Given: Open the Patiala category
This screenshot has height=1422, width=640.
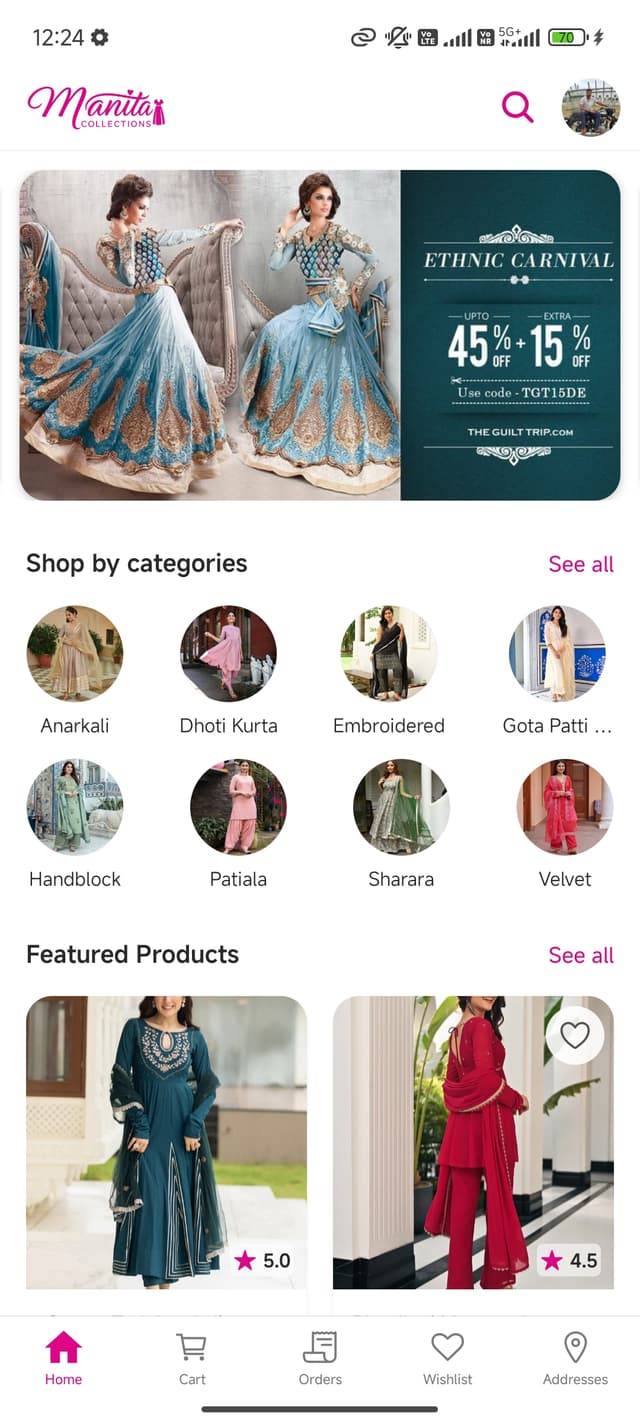Looking at the screenshot, I should coord(238,808).
